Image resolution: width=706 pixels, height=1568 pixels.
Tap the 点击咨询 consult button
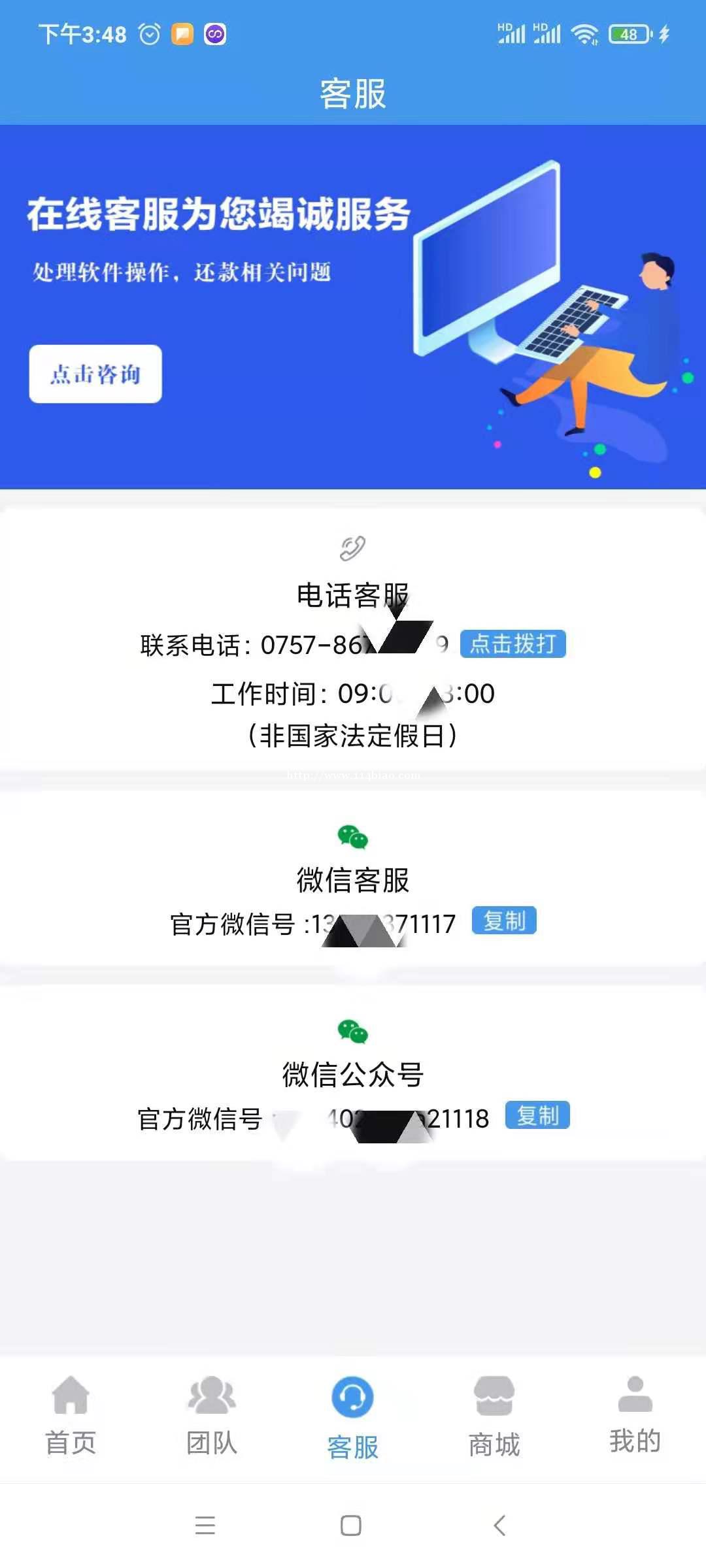[95, 374]
